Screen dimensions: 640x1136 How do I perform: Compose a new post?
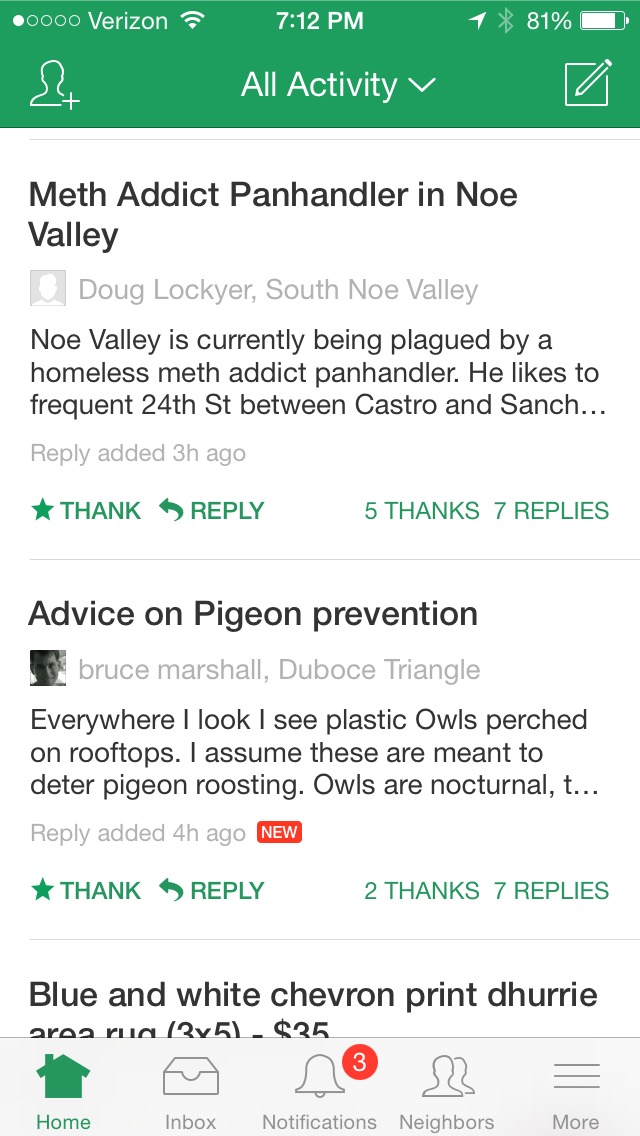pyautogui.click(x=587, y=84)
